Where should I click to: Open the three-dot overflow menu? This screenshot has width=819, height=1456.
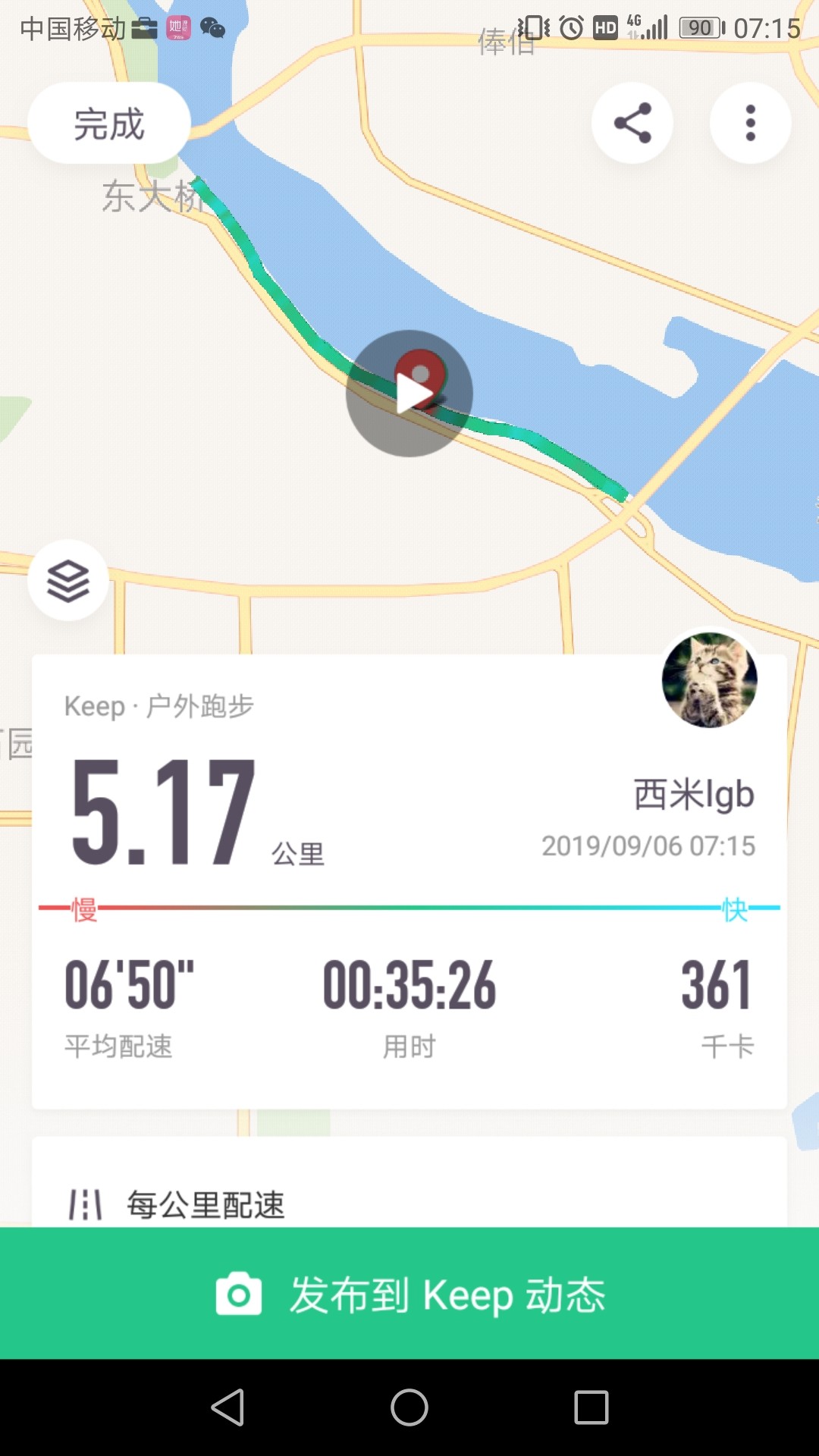750,123
